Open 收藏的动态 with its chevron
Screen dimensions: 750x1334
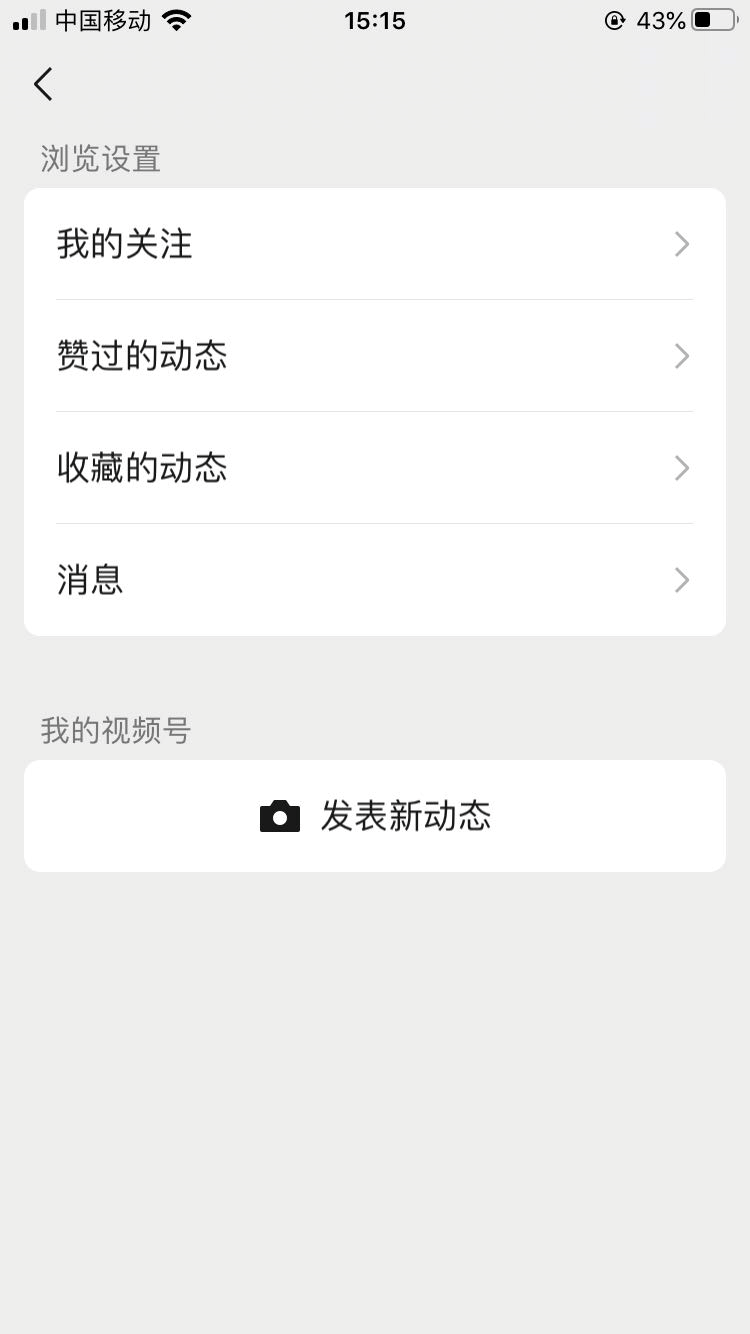tap(681, 468)
